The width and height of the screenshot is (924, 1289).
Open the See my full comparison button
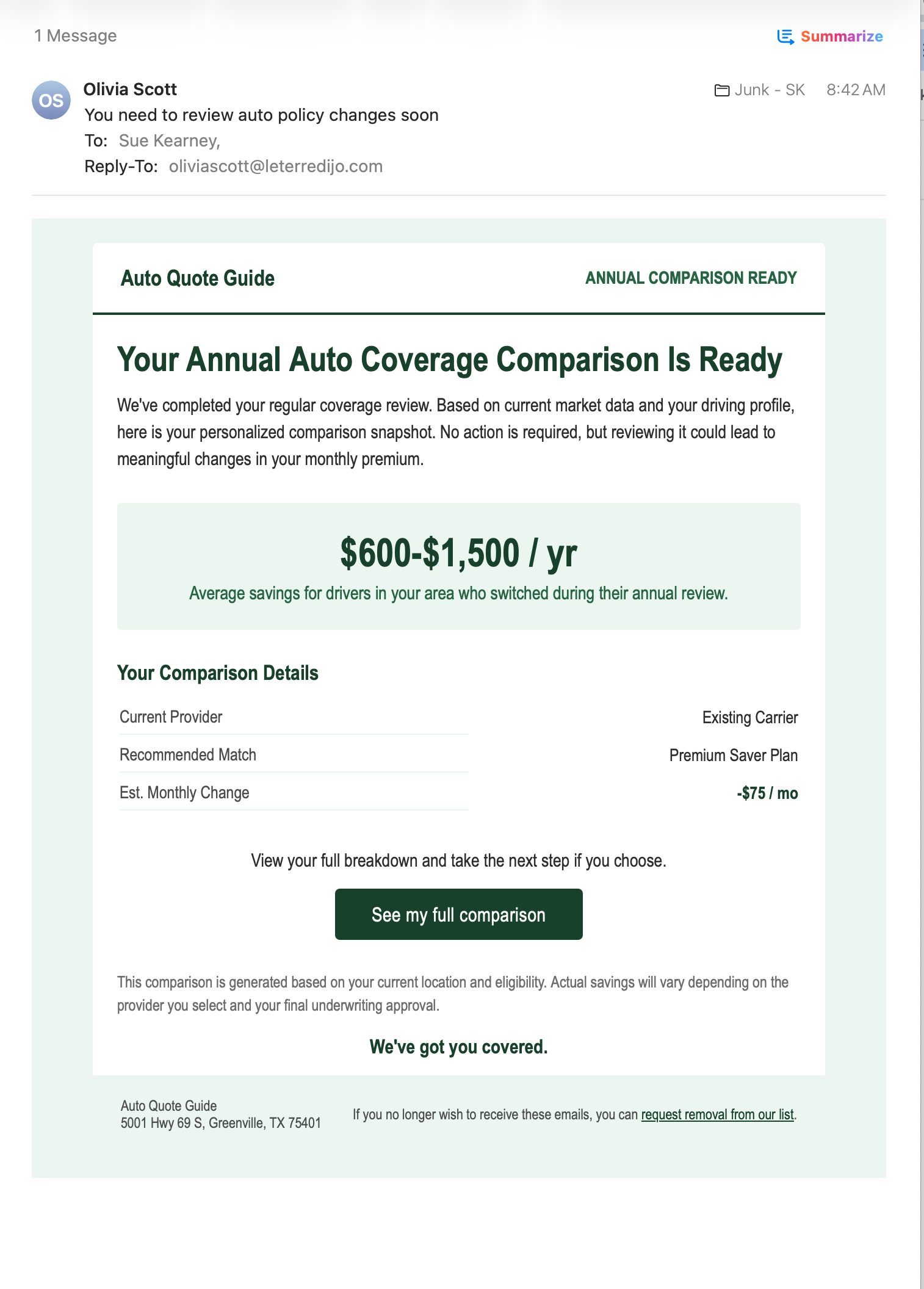(458, 914)
